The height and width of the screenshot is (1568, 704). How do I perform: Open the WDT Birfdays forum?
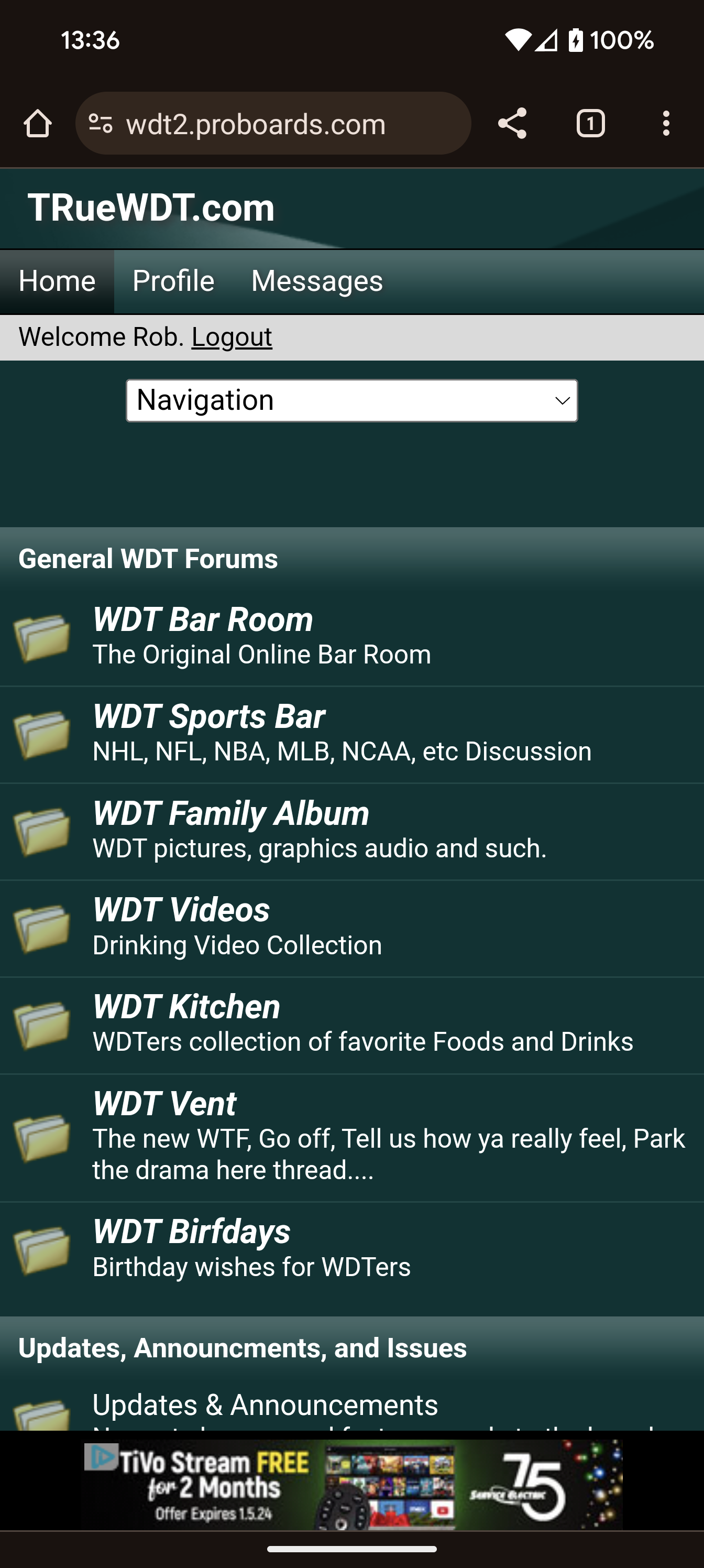coord(192,1232)
